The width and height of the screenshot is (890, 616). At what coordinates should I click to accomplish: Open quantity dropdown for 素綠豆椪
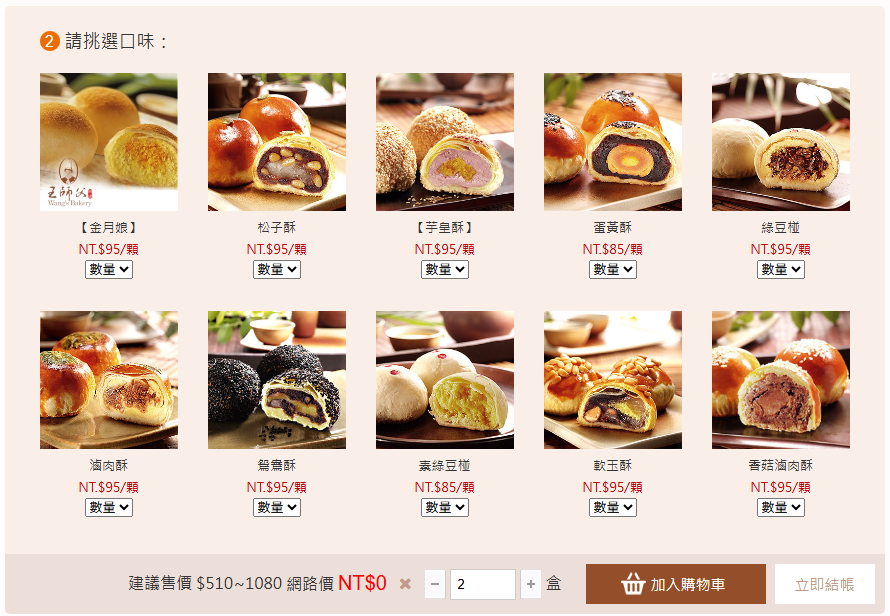pyautogui.click(x=445, y=507)
